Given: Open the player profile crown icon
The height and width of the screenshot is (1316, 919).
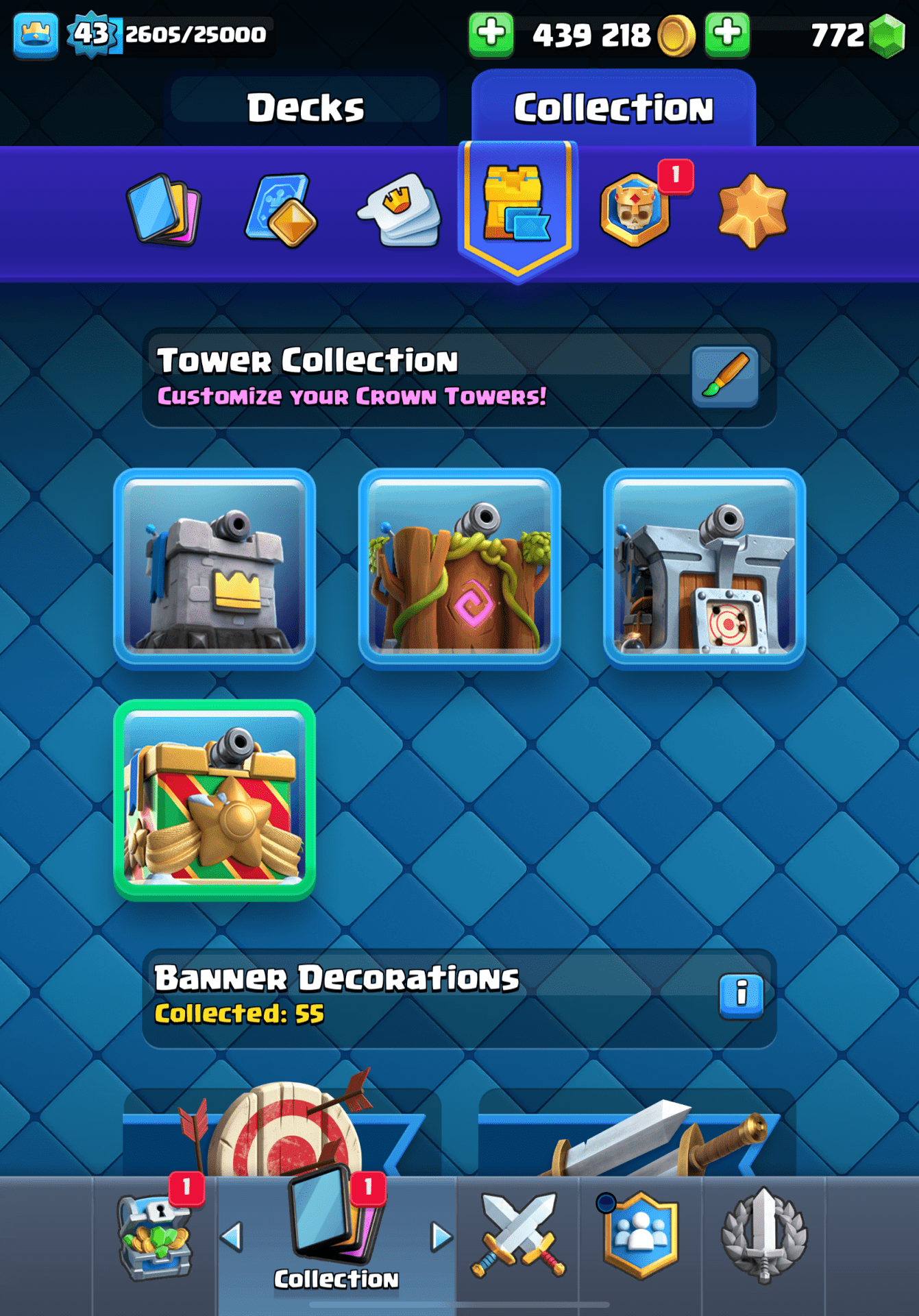Looking at the screenshot, I should click(36, 34).
